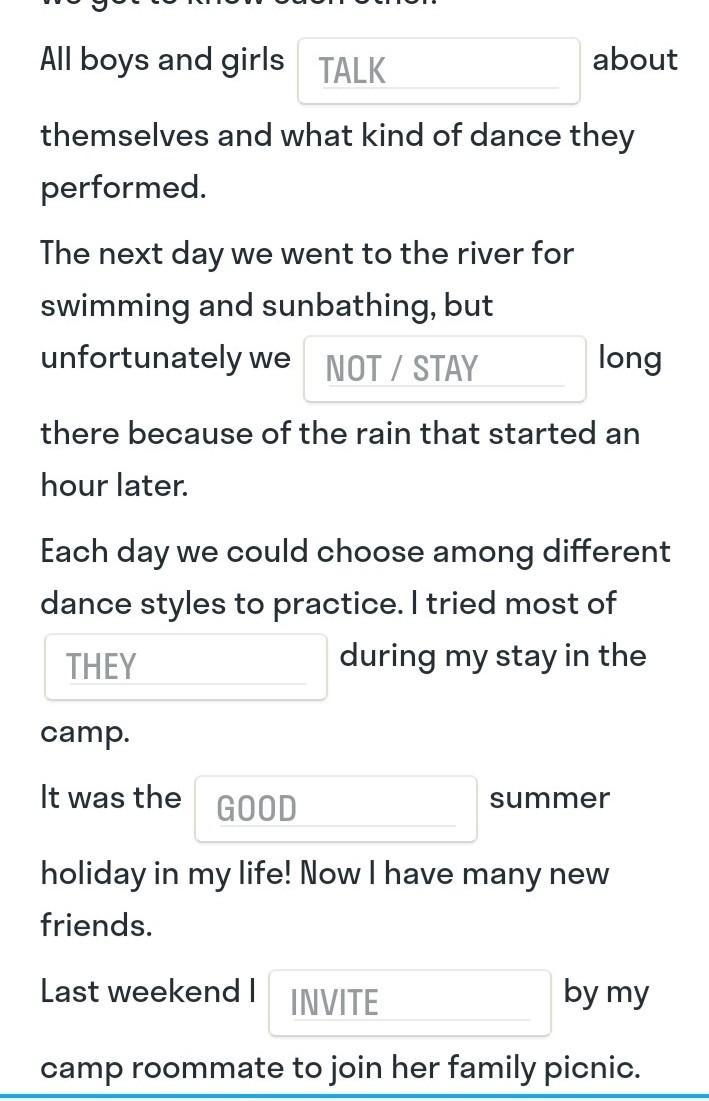Image resolution: width=709 pixels, height=1101 pixels.
Task: Tap the TALK answer field
Action: click(438, 71)
